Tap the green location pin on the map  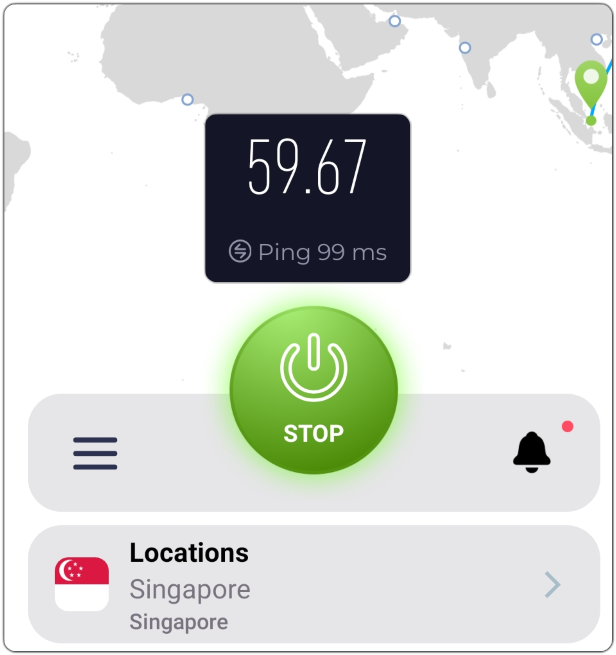(591, 85)
